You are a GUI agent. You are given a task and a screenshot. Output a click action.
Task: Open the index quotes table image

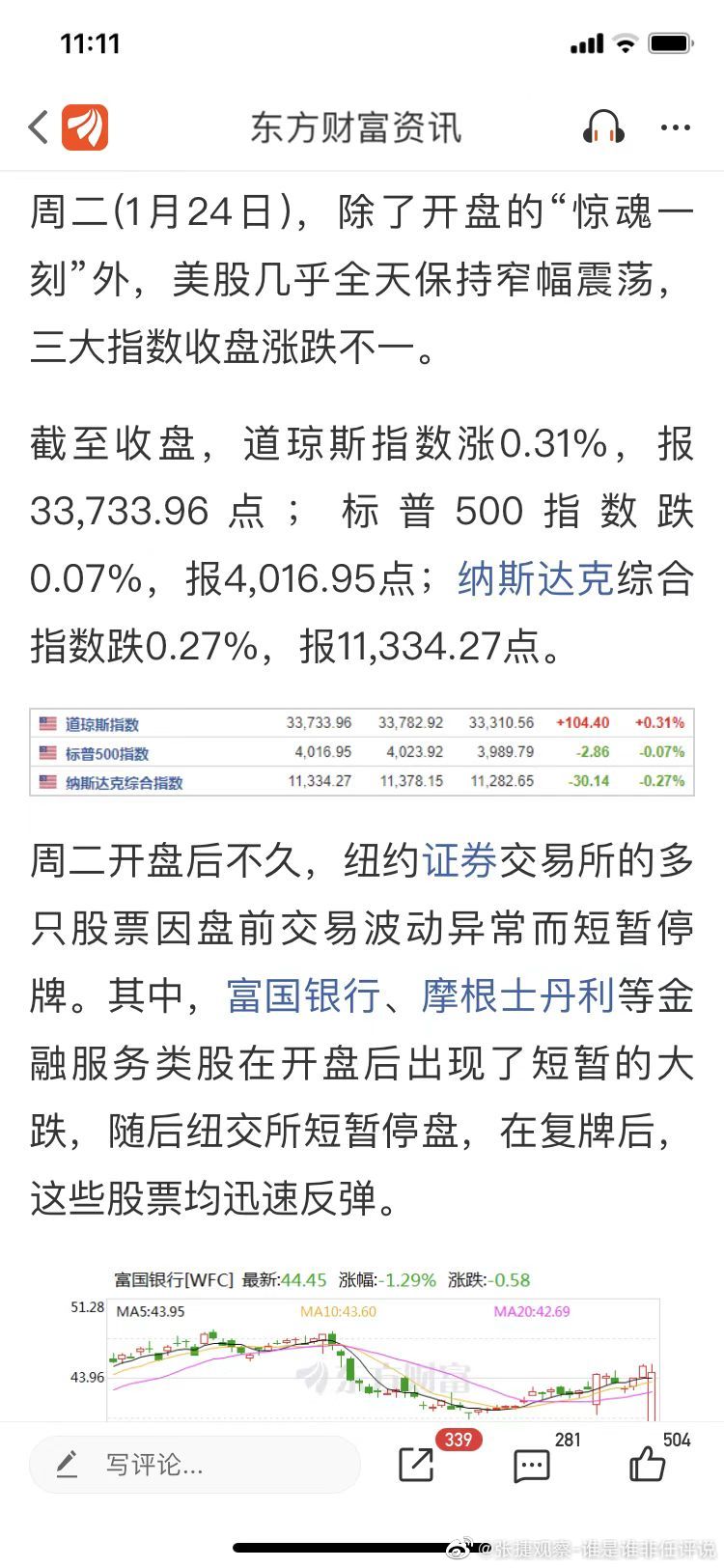(362, 752)
